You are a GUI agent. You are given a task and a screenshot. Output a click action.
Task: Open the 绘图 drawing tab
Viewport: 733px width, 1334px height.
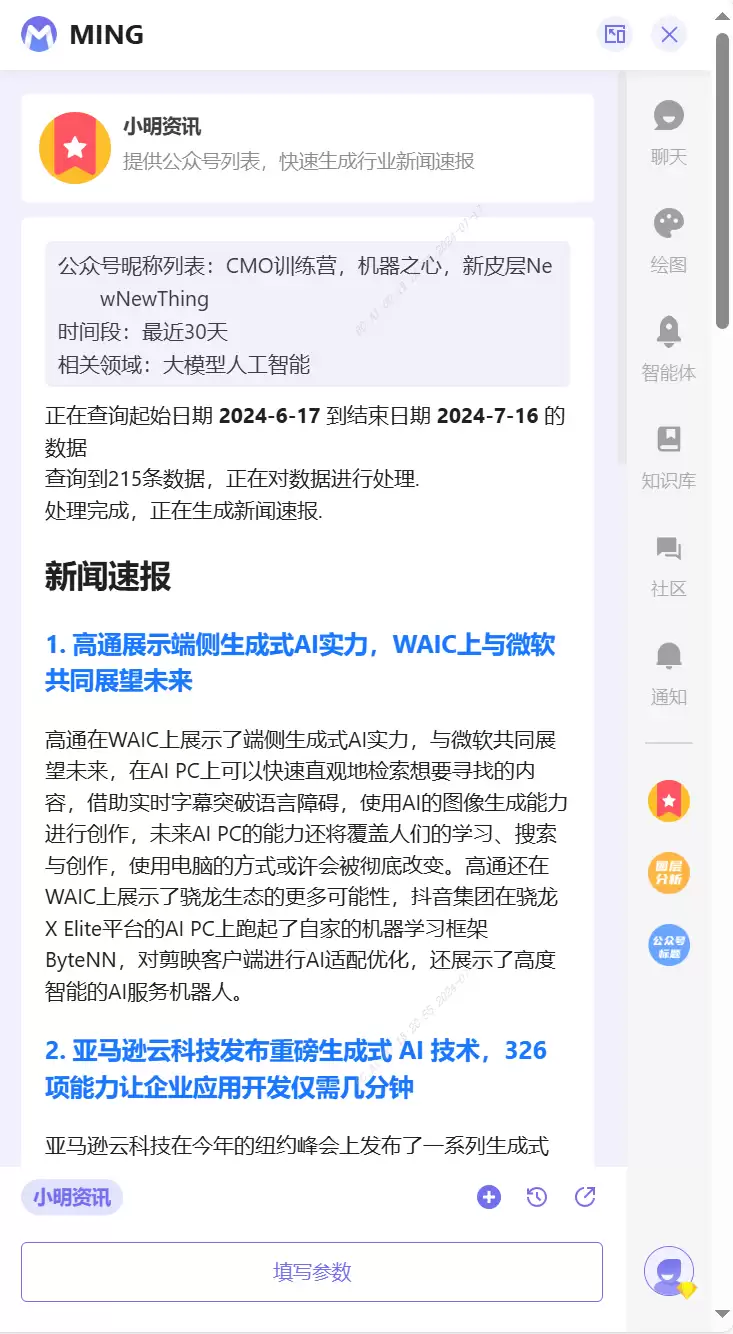click(x=668, y=241)
